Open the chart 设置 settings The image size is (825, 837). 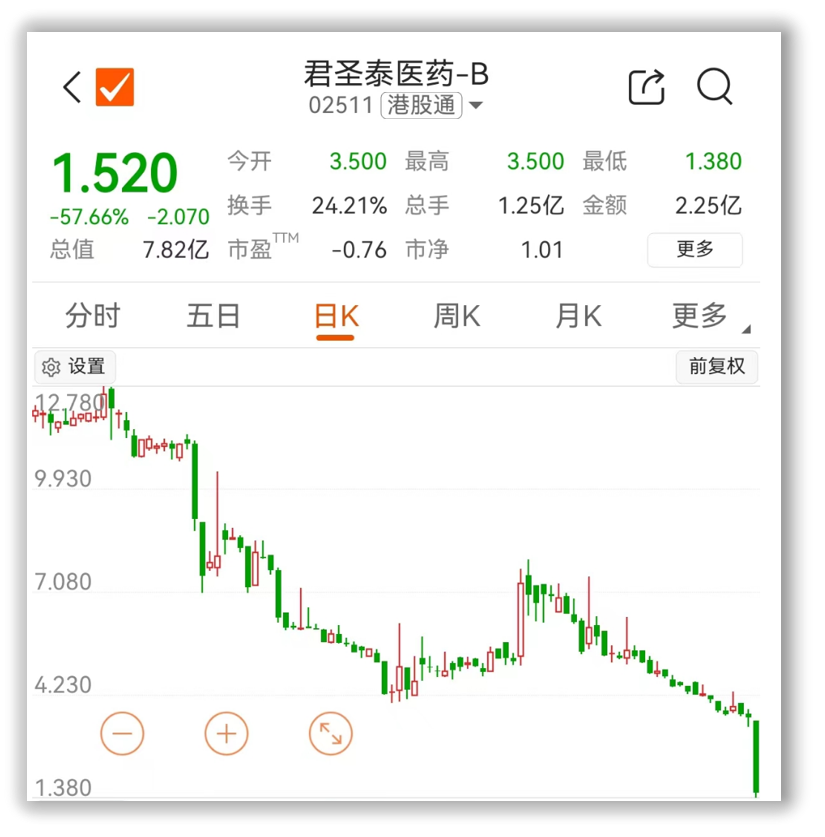(x=75, y=367)
